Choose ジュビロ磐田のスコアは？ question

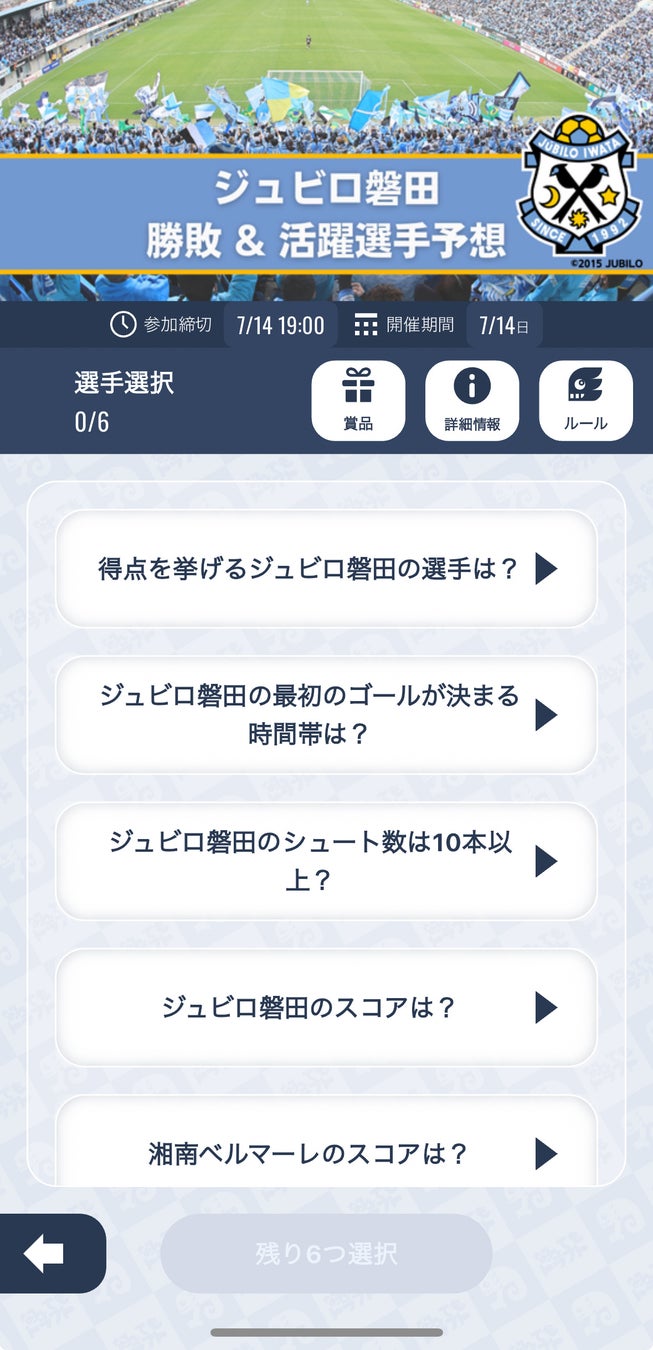click(326, 1007)
